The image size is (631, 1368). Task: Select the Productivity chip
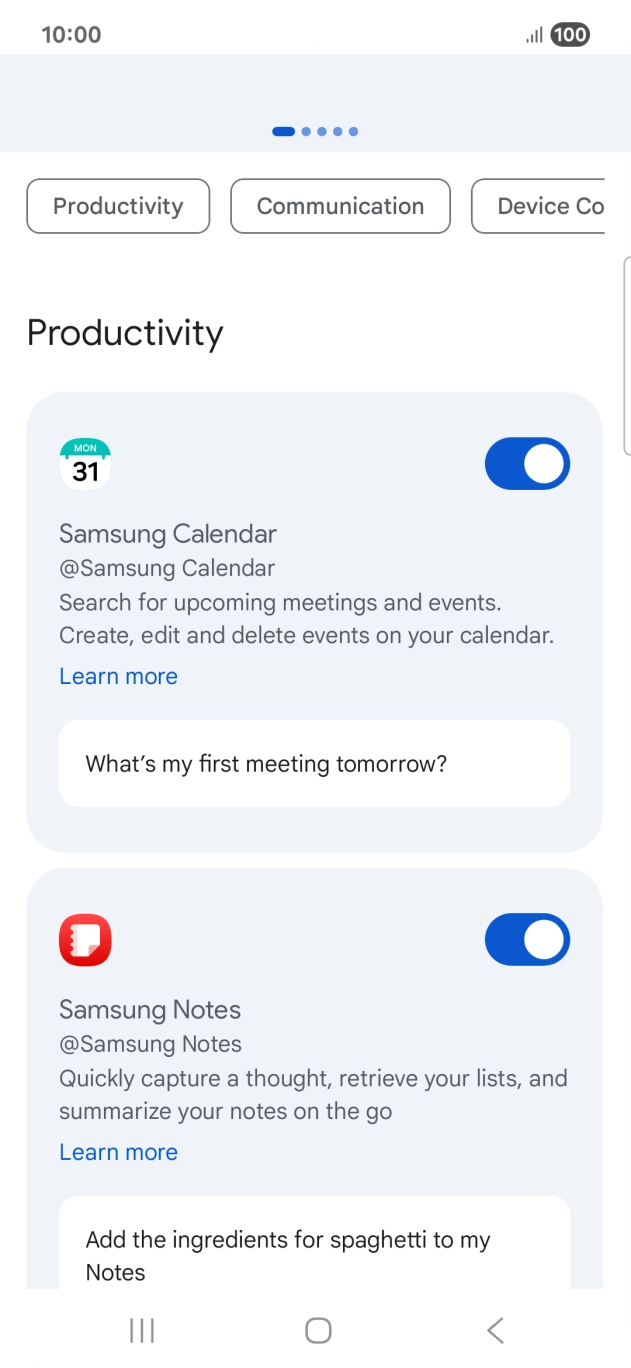[x=118, y=206]
